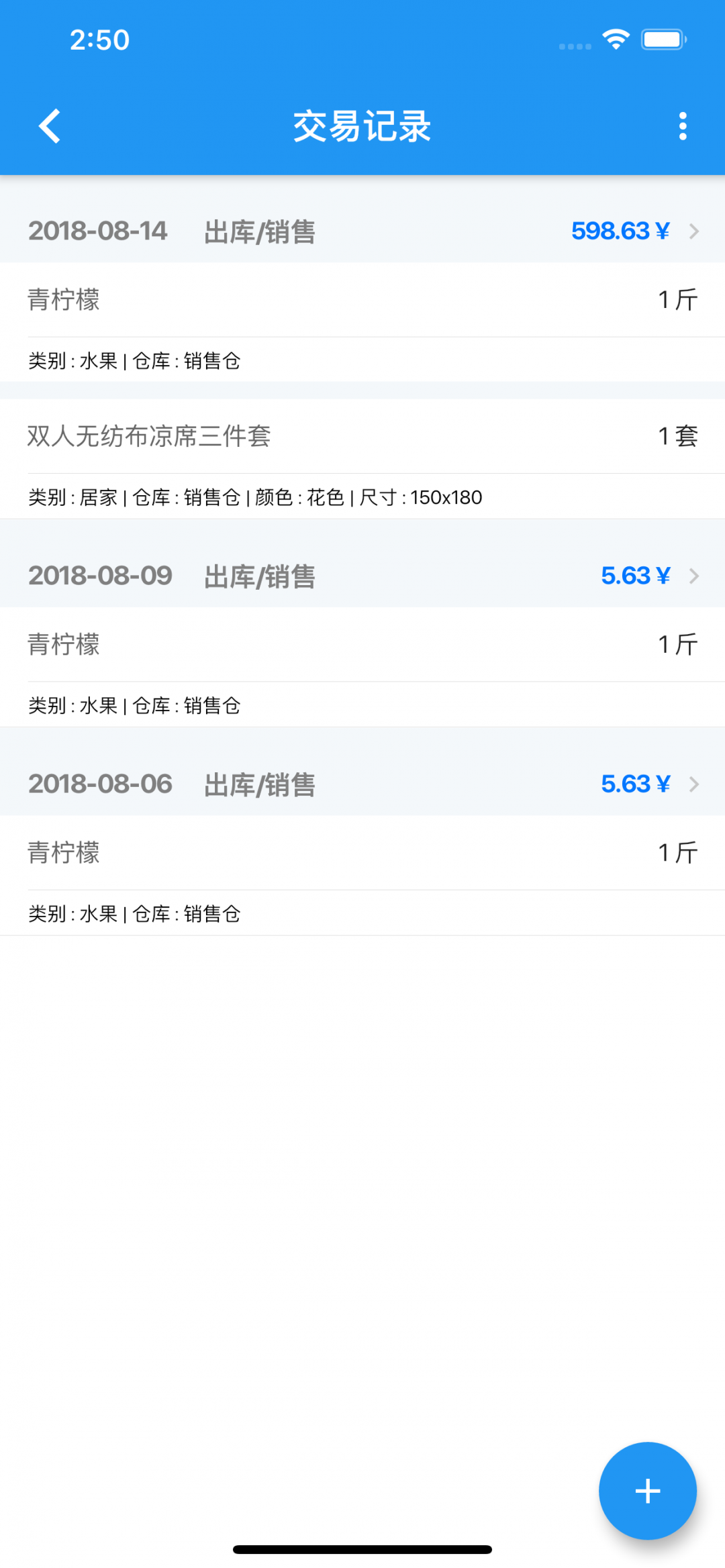Screen dimensions: 725x1568
Task: Add a new transaction record
Action: (647, 1490)
